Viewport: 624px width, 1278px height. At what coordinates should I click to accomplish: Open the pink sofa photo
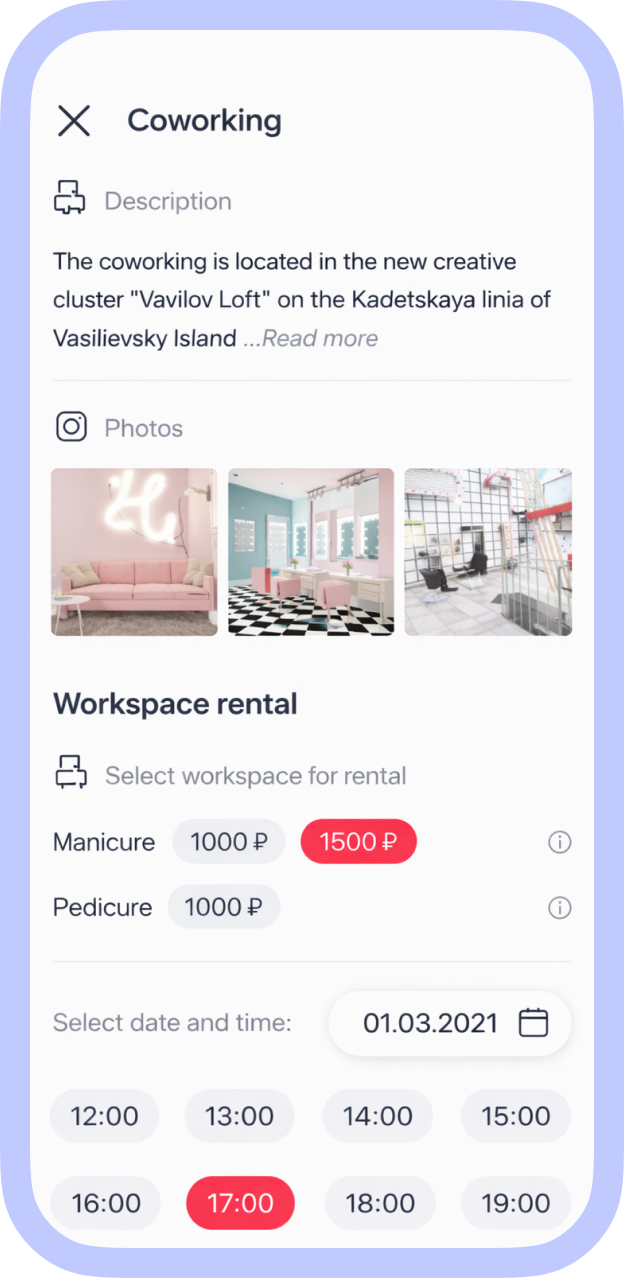(x=134, y=551)
